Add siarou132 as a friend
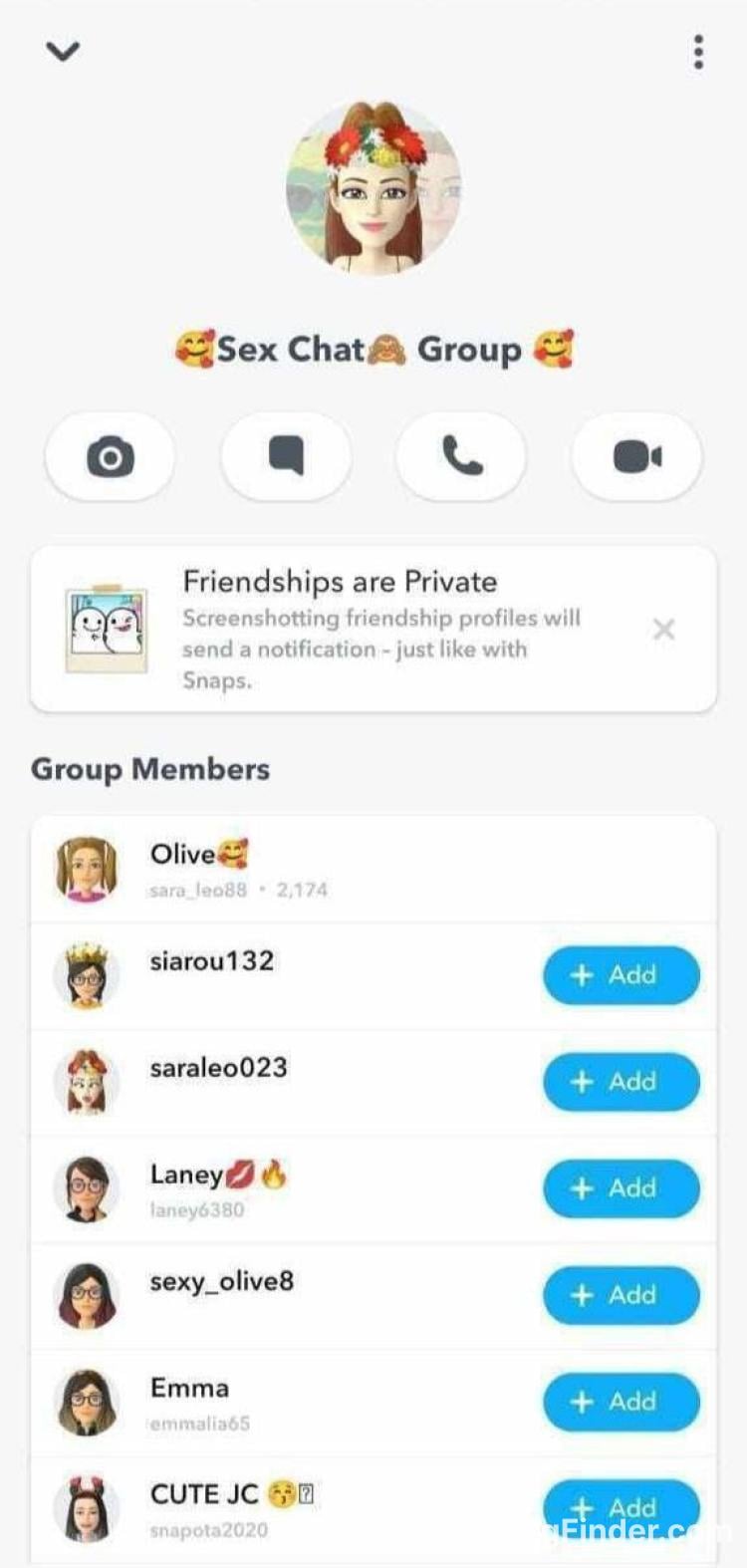The width and height of the screenshot is (747, 1568). [621, 975]
